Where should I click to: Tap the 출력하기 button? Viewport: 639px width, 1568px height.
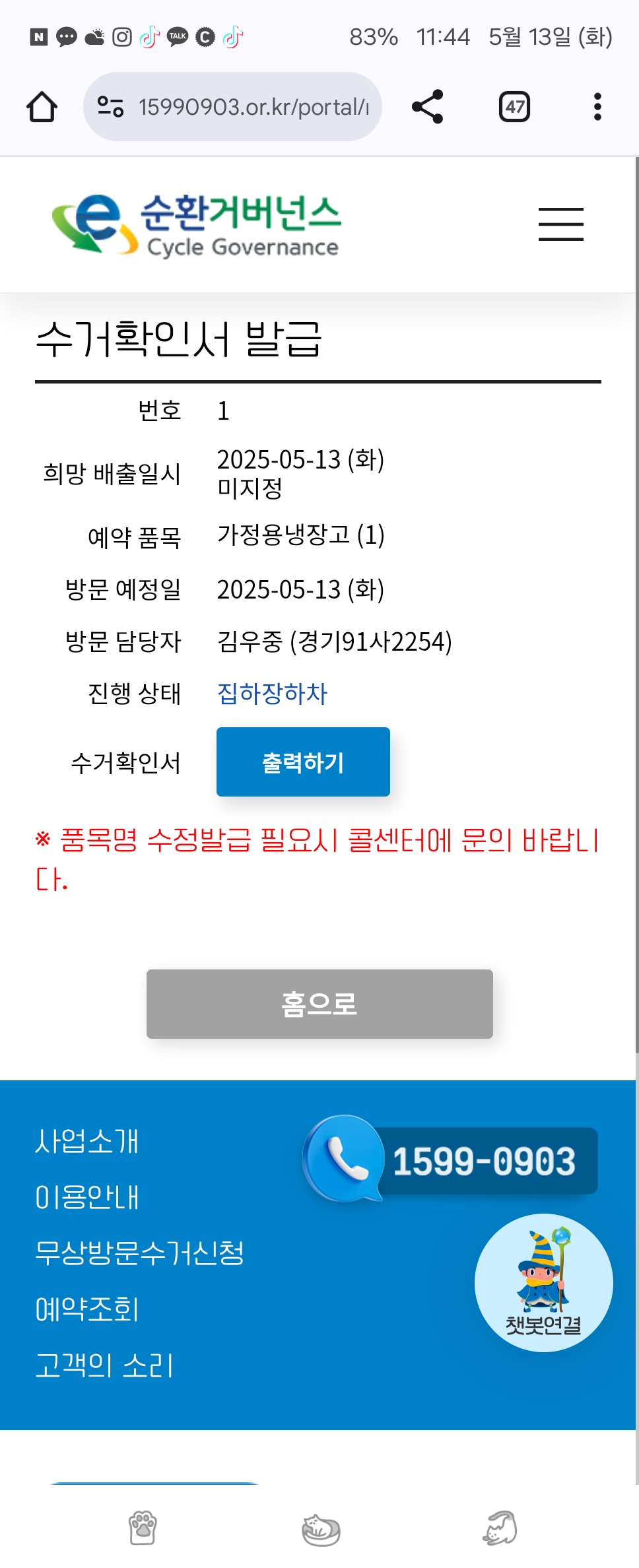tap(303, 762)
